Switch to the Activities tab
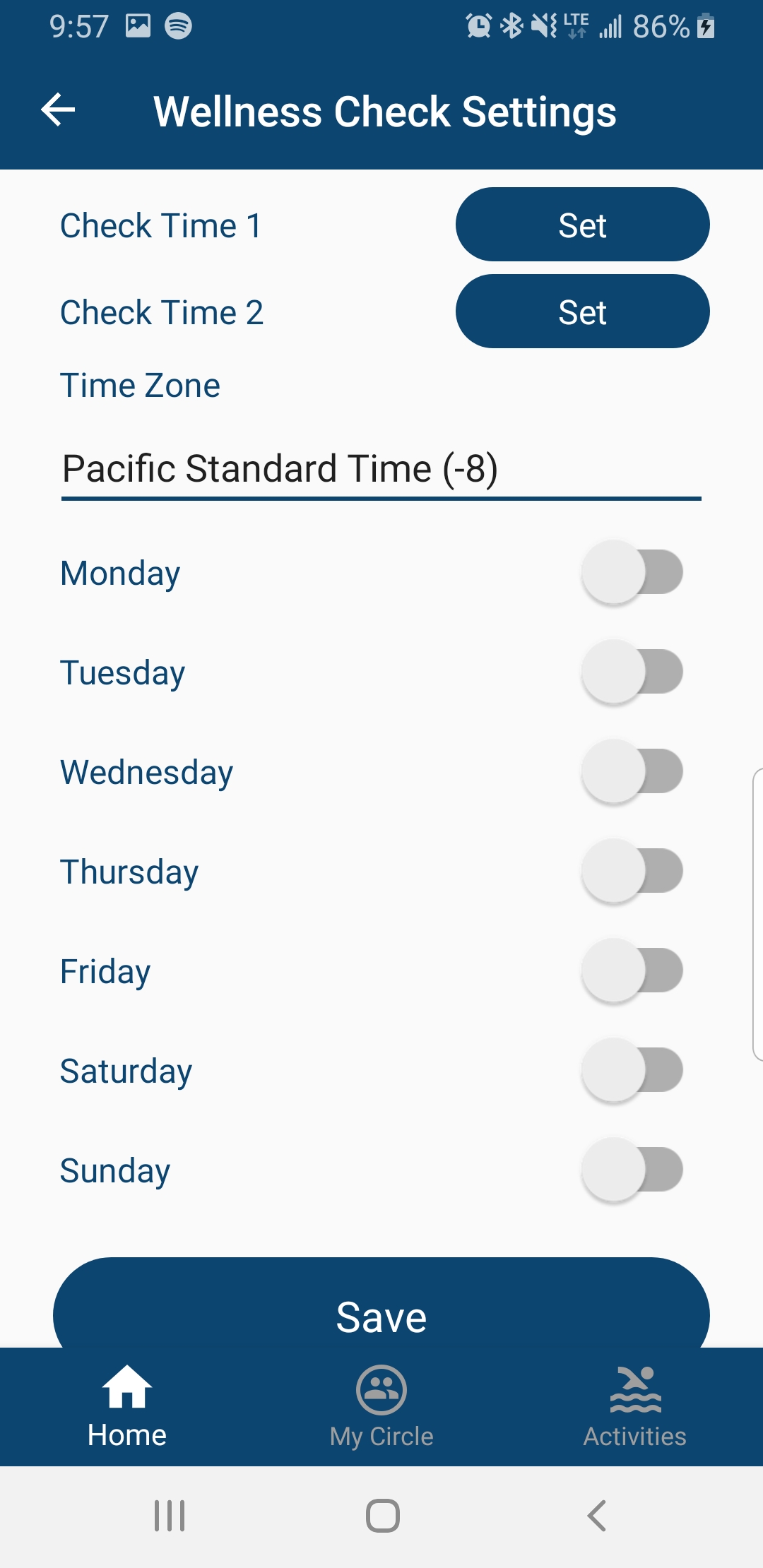Screen dimensions: 763x1568 pos(634,1407)
